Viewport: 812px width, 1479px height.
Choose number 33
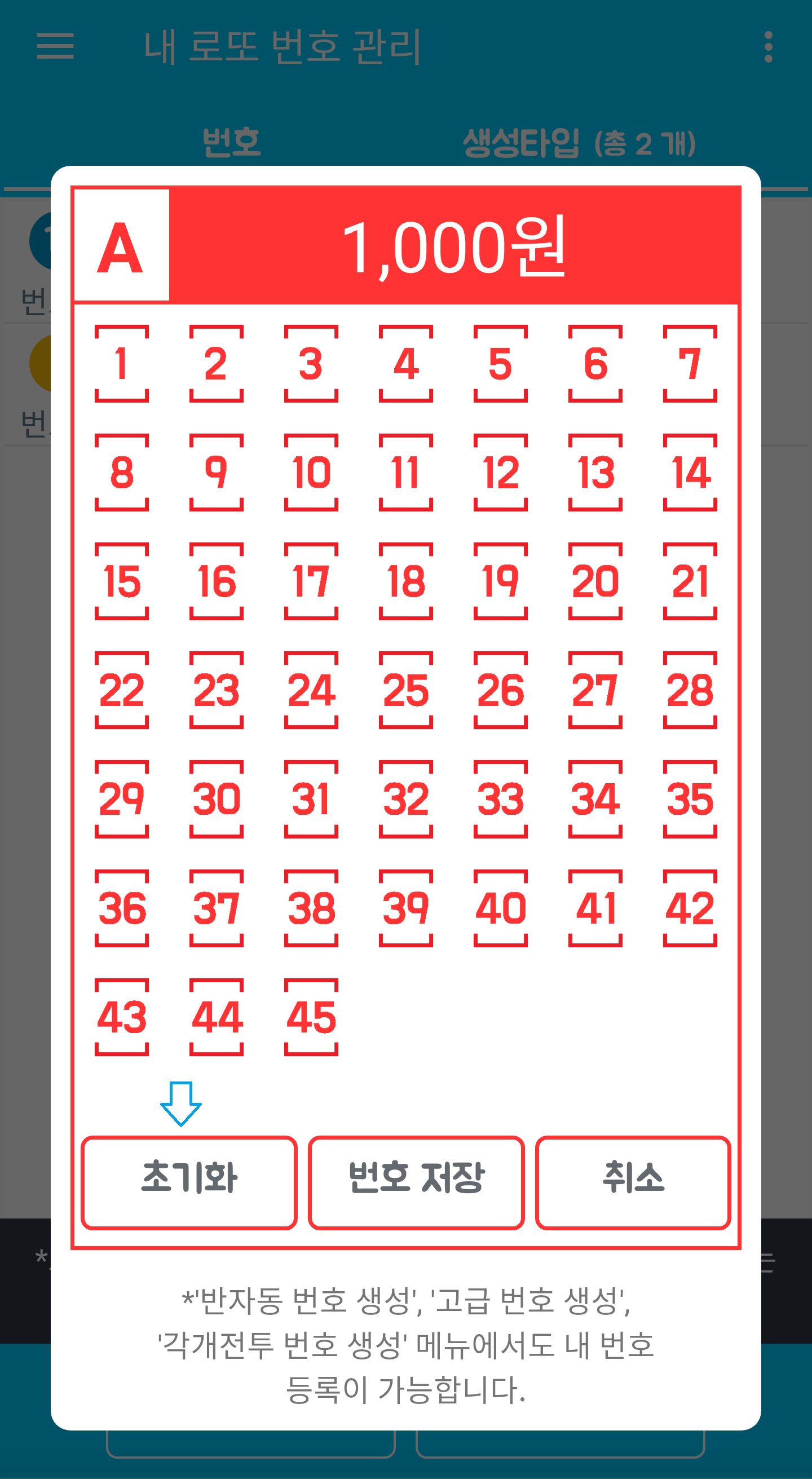pos(501,799)
